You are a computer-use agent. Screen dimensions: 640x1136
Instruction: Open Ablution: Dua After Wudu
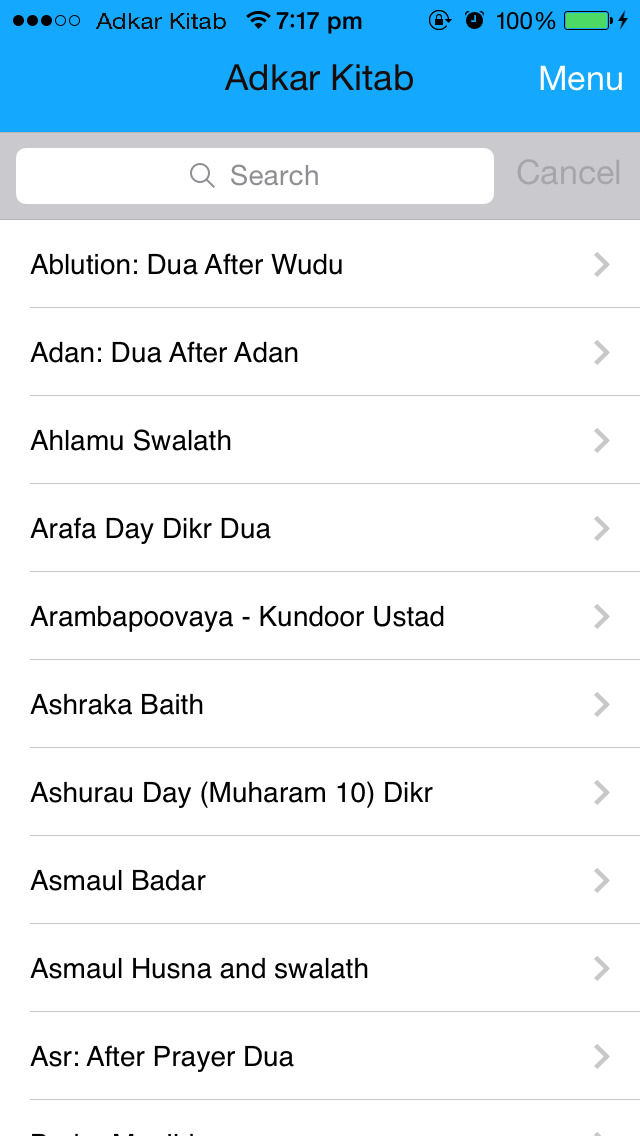(x=320, y=264)
